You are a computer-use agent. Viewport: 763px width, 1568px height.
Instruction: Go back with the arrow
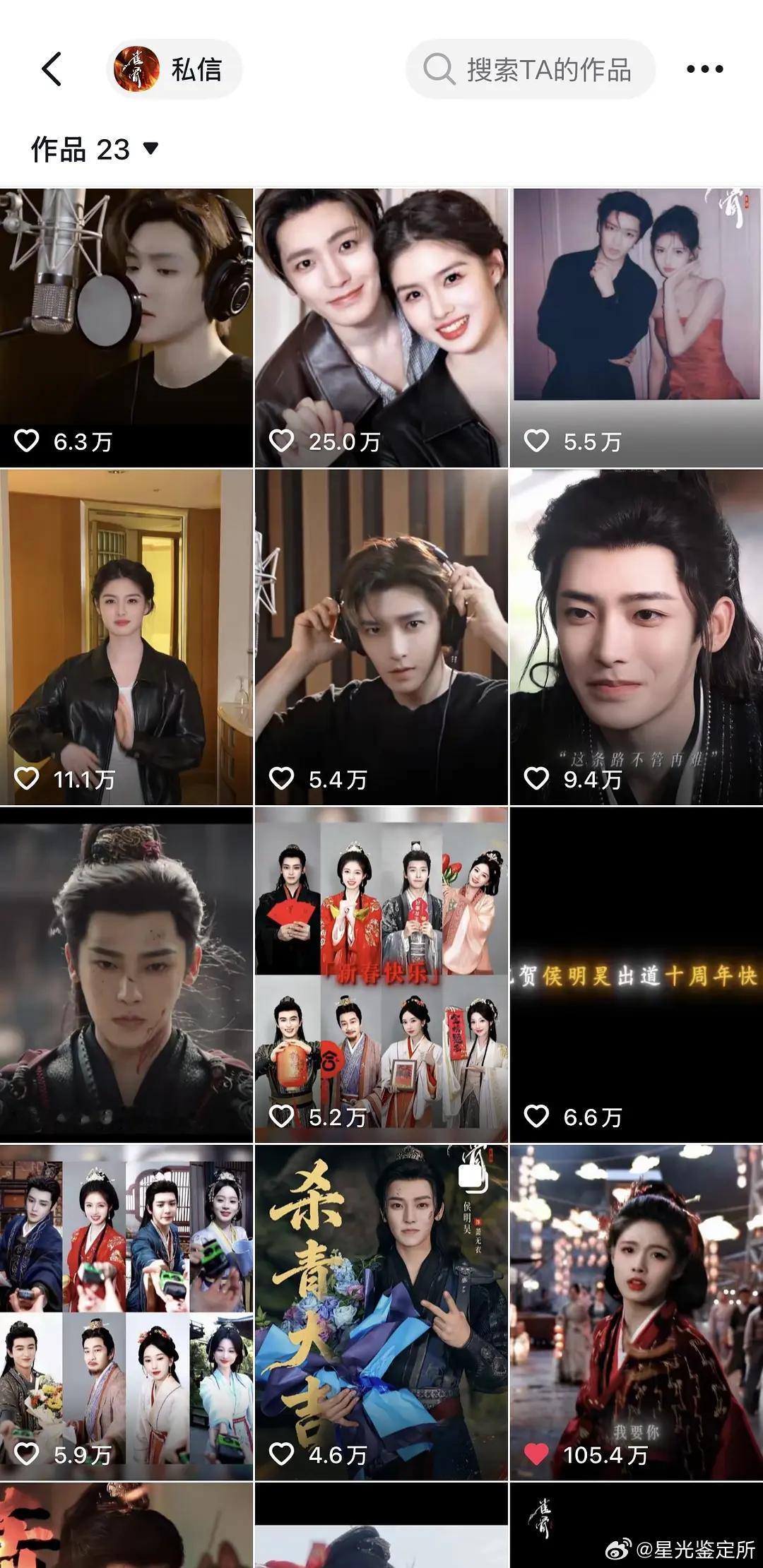(x=52, y=69)
